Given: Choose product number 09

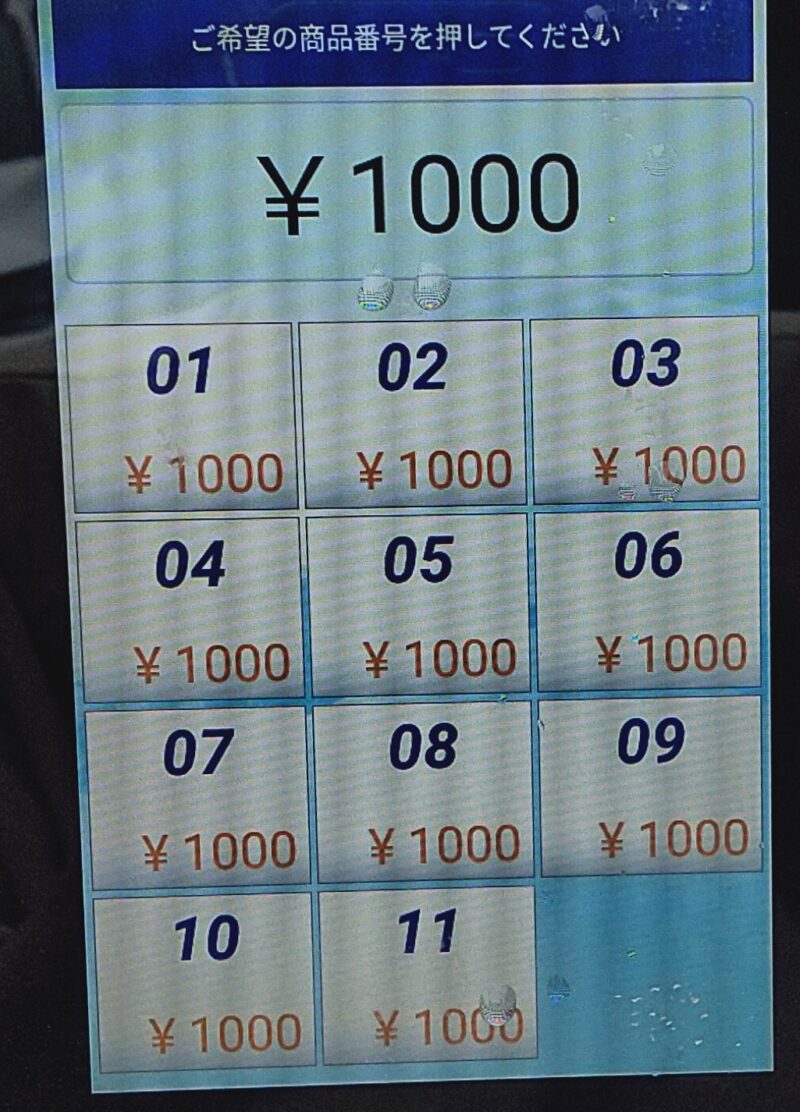Looking at the screenshot, I should [651, 787].
